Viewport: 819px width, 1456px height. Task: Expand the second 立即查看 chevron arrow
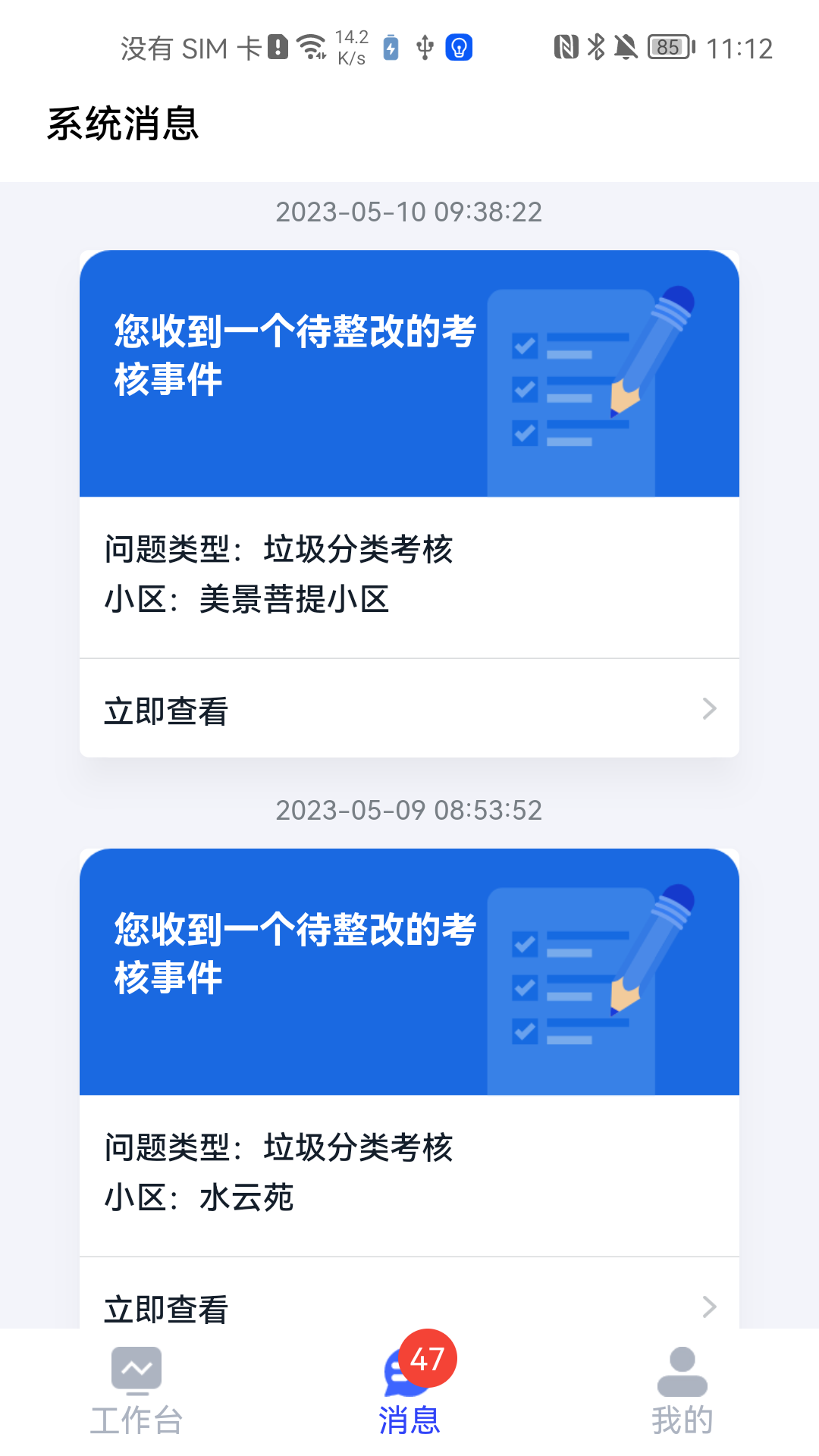pyautogui.click(x=709, y=1306)
